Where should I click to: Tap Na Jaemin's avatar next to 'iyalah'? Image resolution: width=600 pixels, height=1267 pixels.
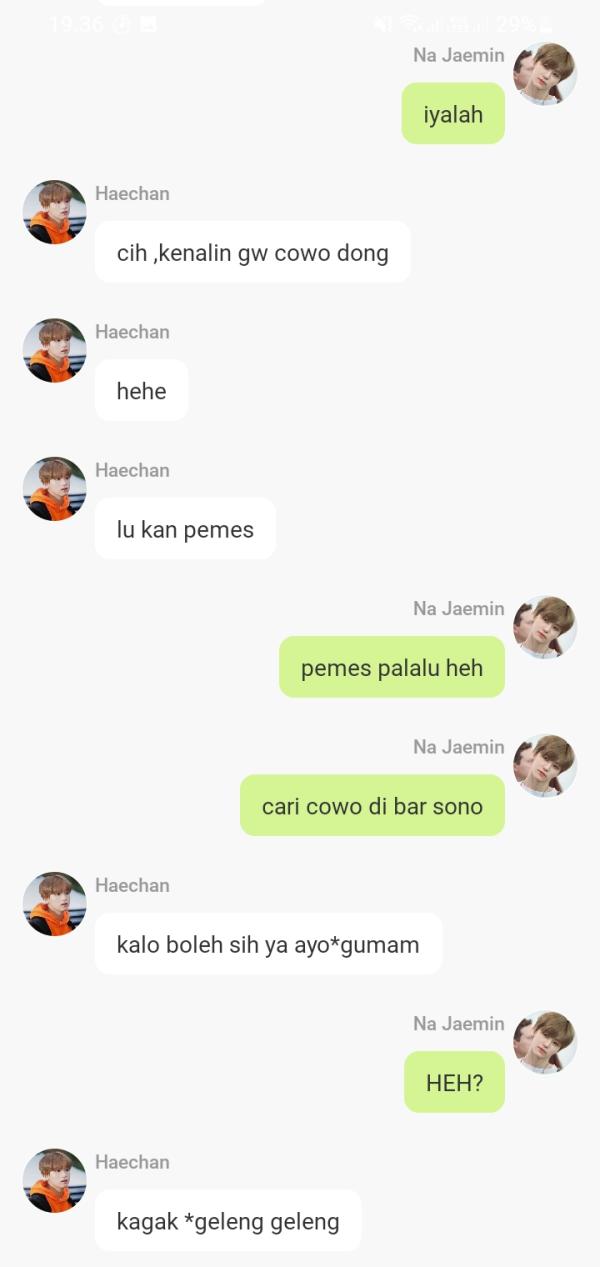545,74
